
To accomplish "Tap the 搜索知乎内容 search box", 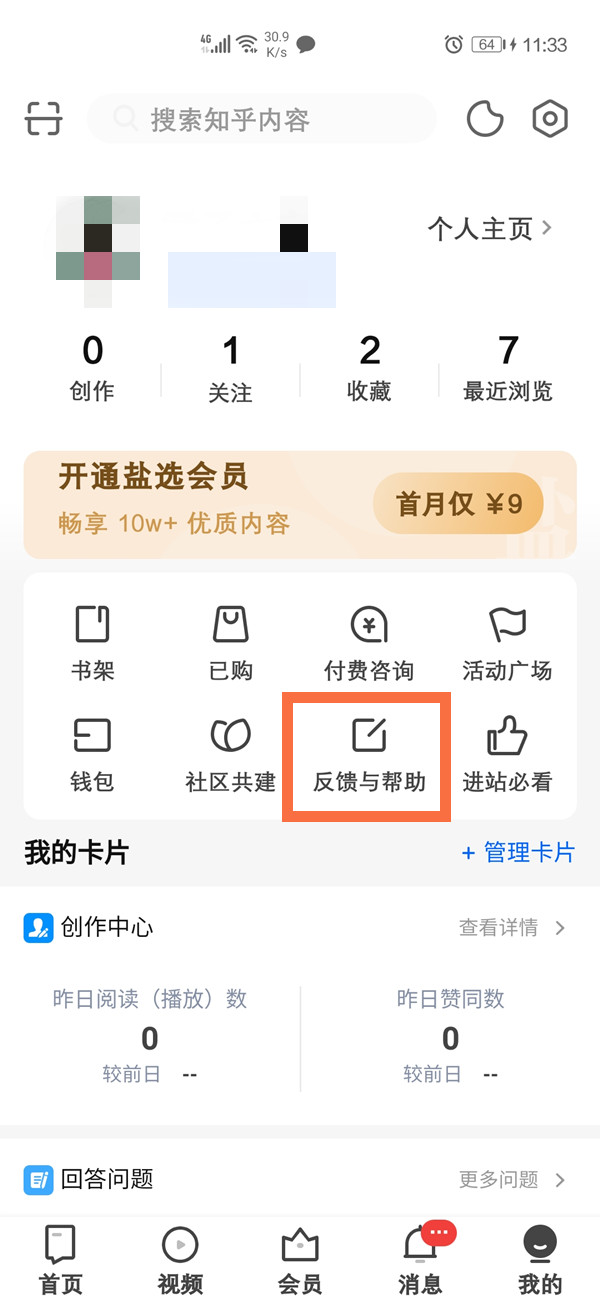I will [x=262, y=120].
